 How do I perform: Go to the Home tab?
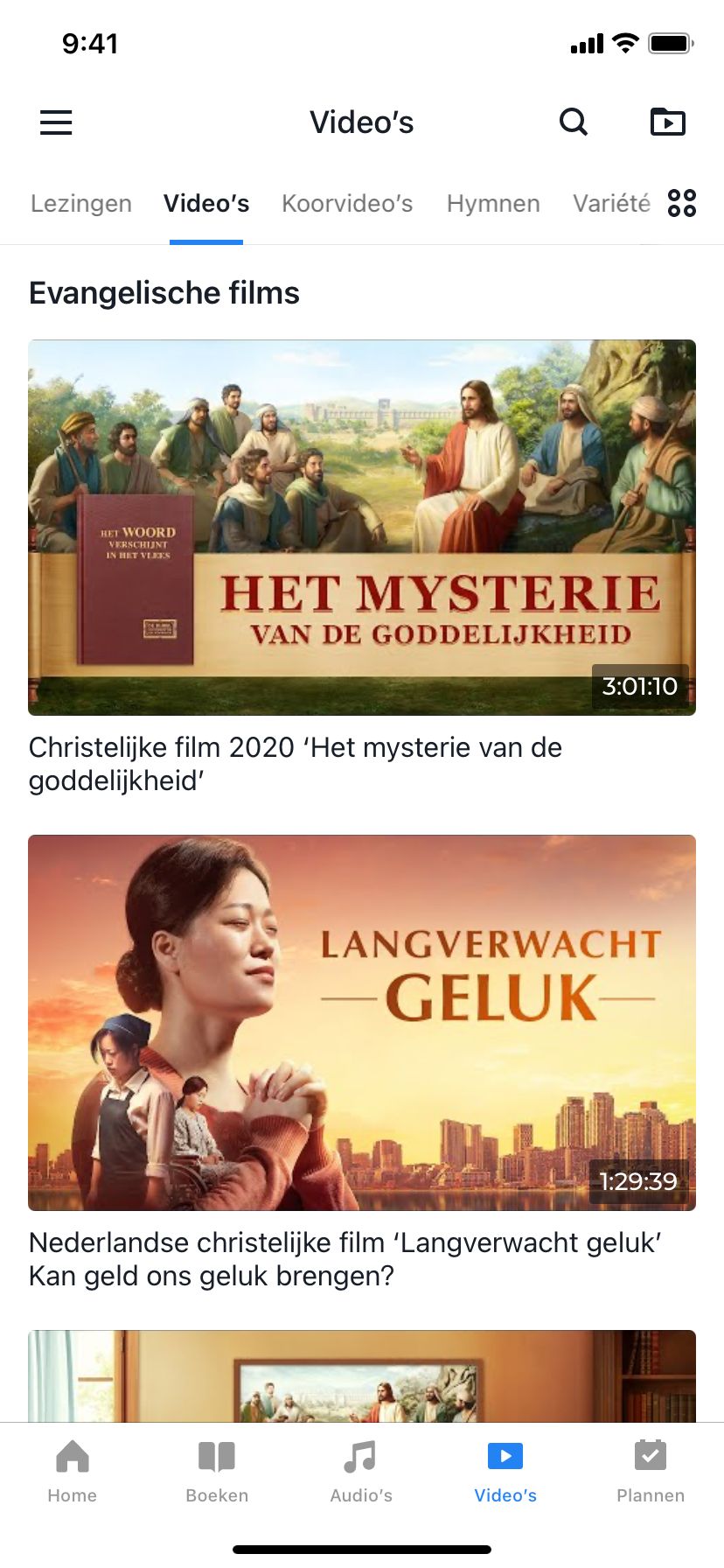point(73,1472)
